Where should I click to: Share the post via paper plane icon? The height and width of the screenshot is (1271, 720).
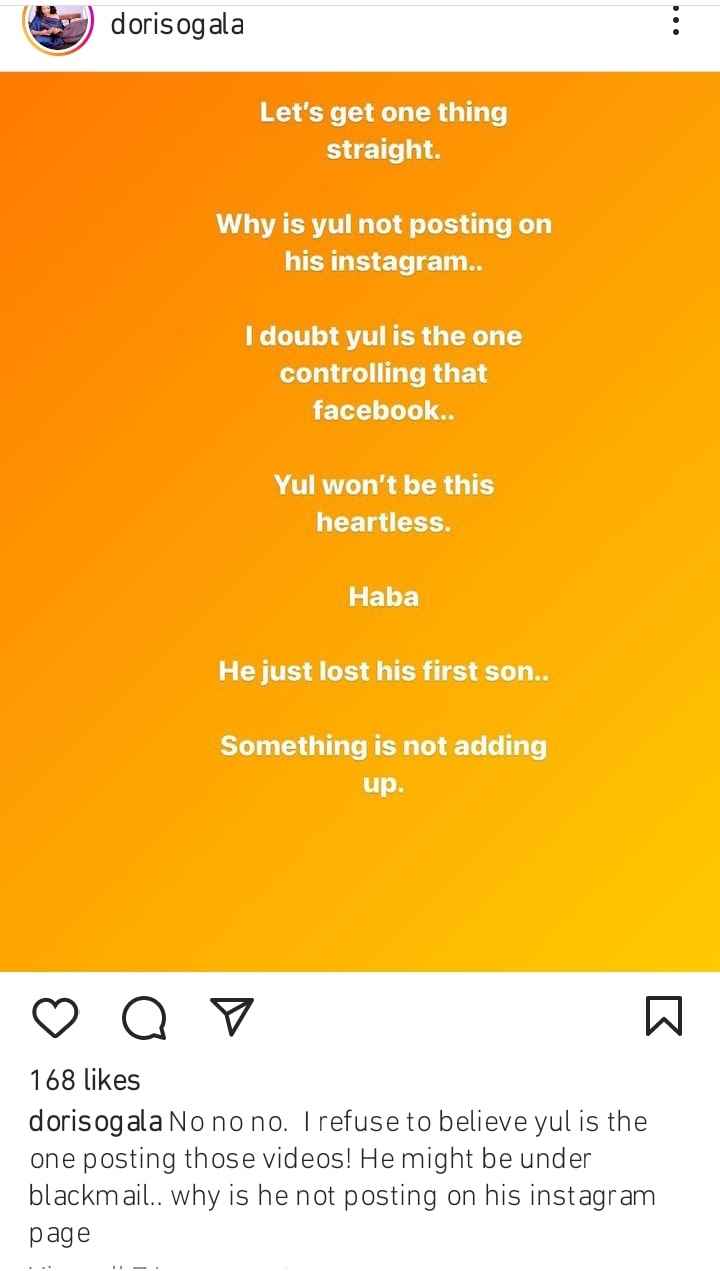click(x=233, y=1016)
